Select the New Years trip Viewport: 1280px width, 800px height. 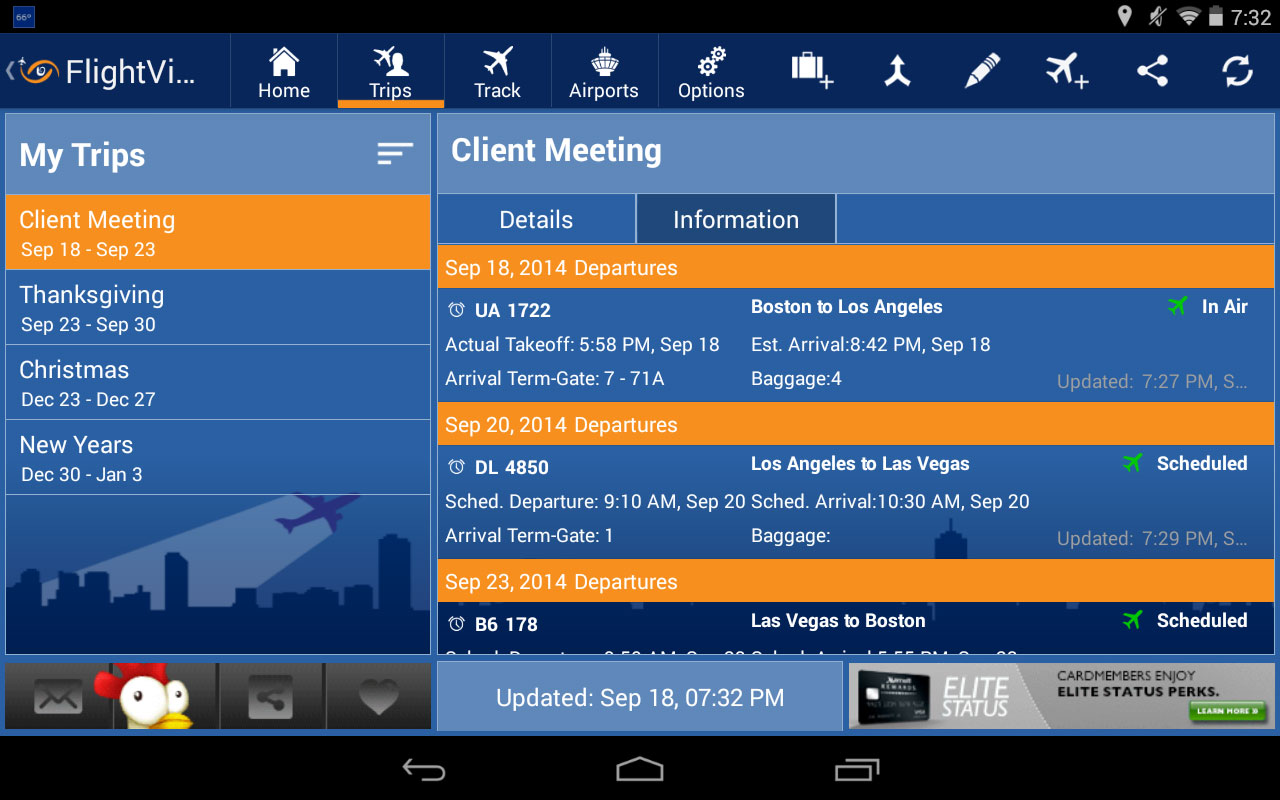click(x=217, y=458)
